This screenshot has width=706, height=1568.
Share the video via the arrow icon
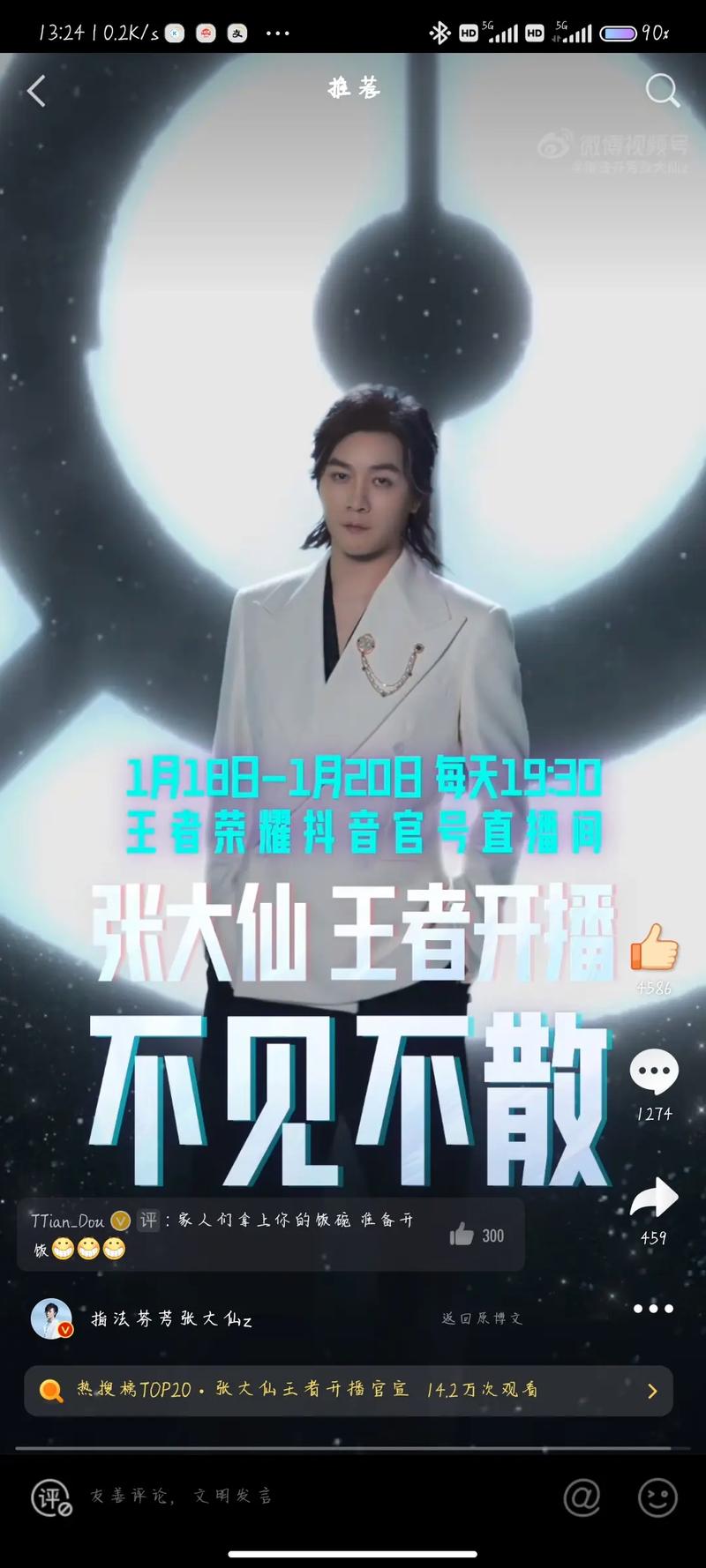click(654, 1198)
